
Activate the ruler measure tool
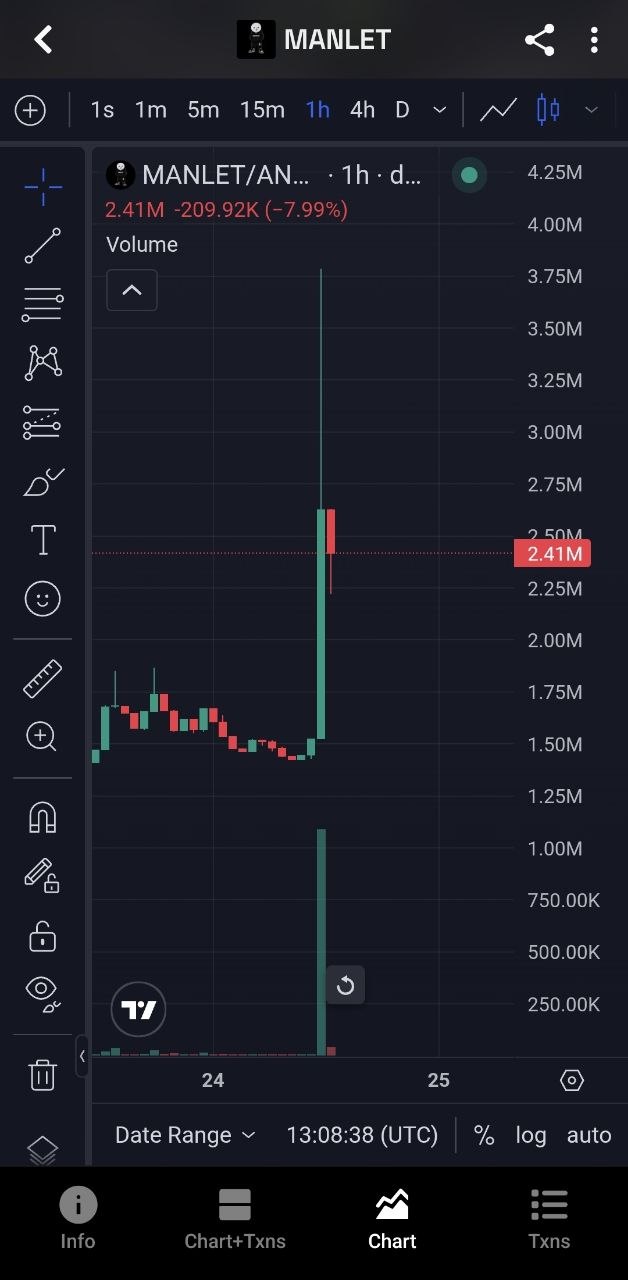click(x=43, y=678)
